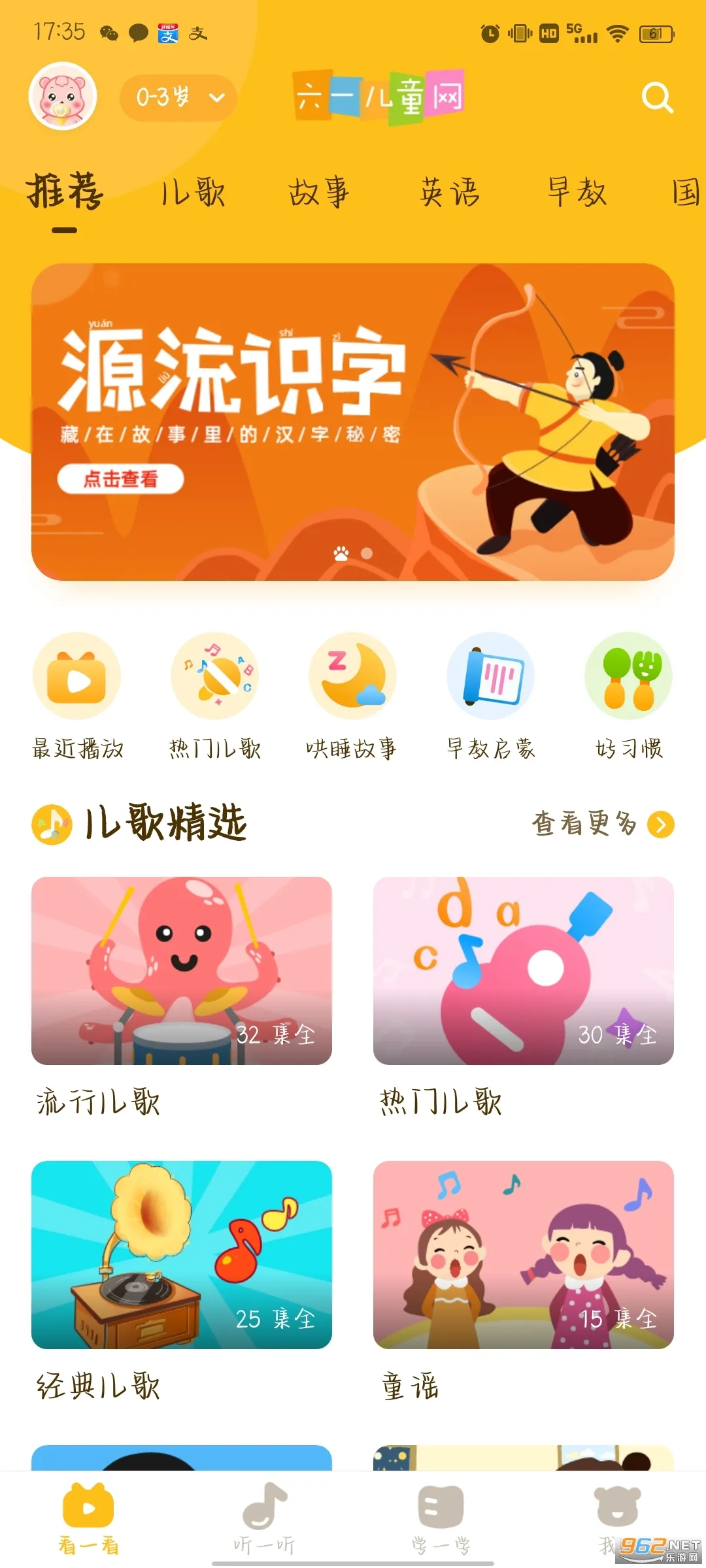Expand the 0-3岁 age dropdown

tap(178, 98)
